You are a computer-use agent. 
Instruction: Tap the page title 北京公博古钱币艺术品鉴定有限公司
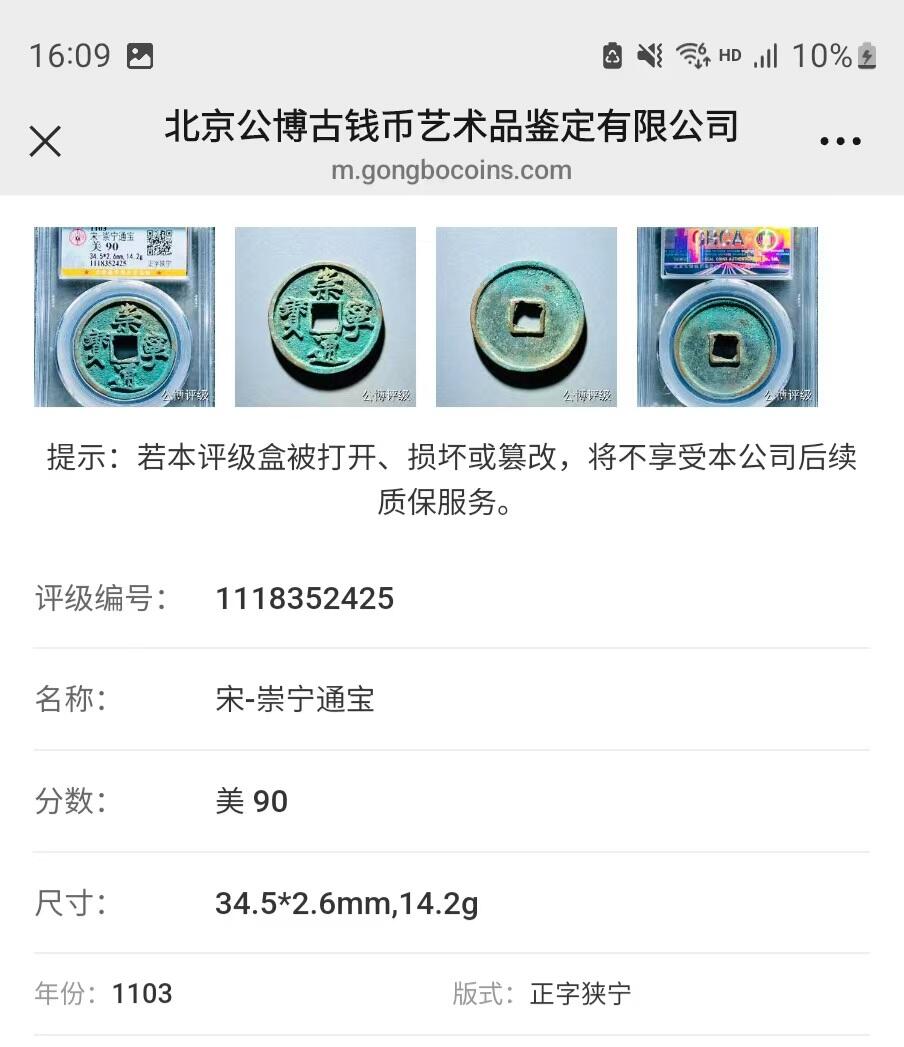click(452, 128)
